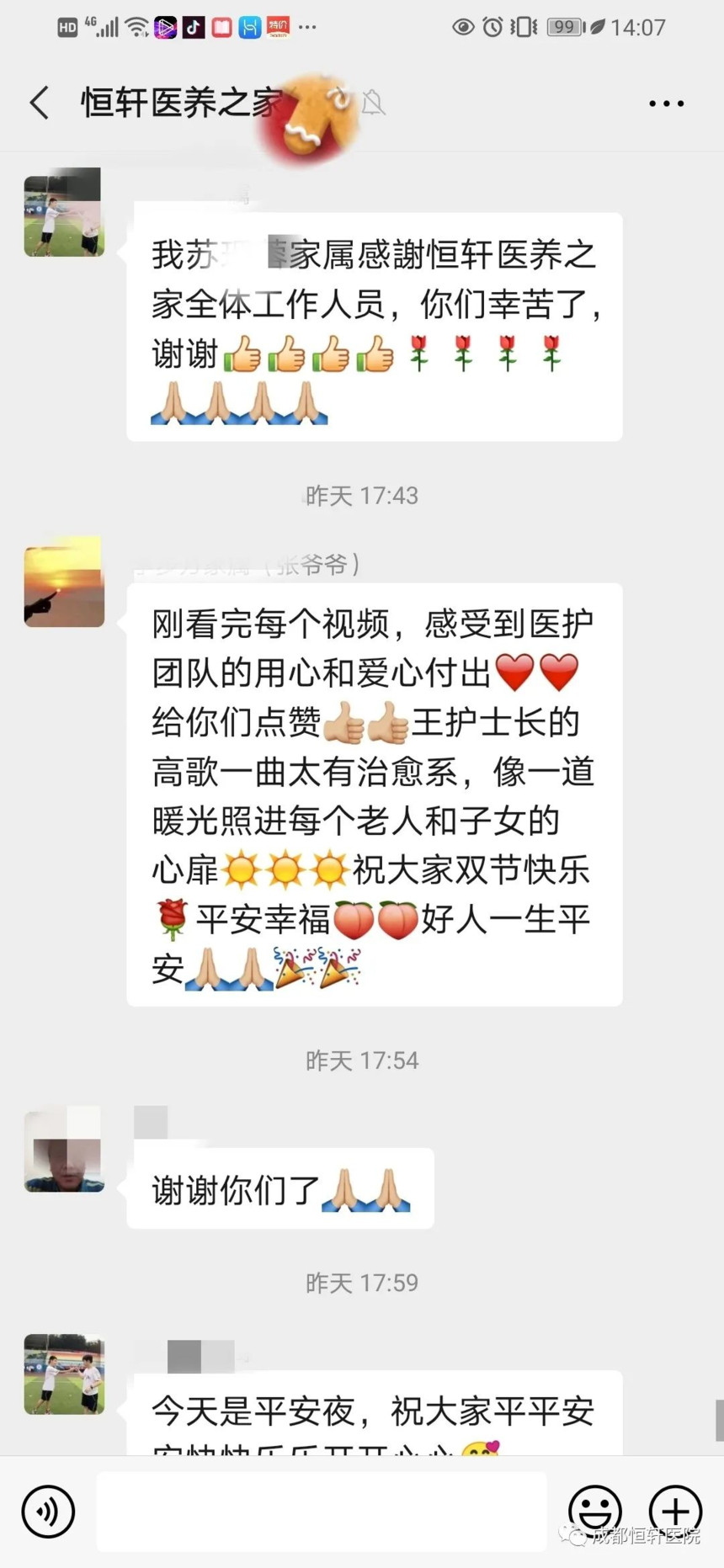
Task: View the profile avatar beside 谢谢你们了
Action: tap(64, 1150)
